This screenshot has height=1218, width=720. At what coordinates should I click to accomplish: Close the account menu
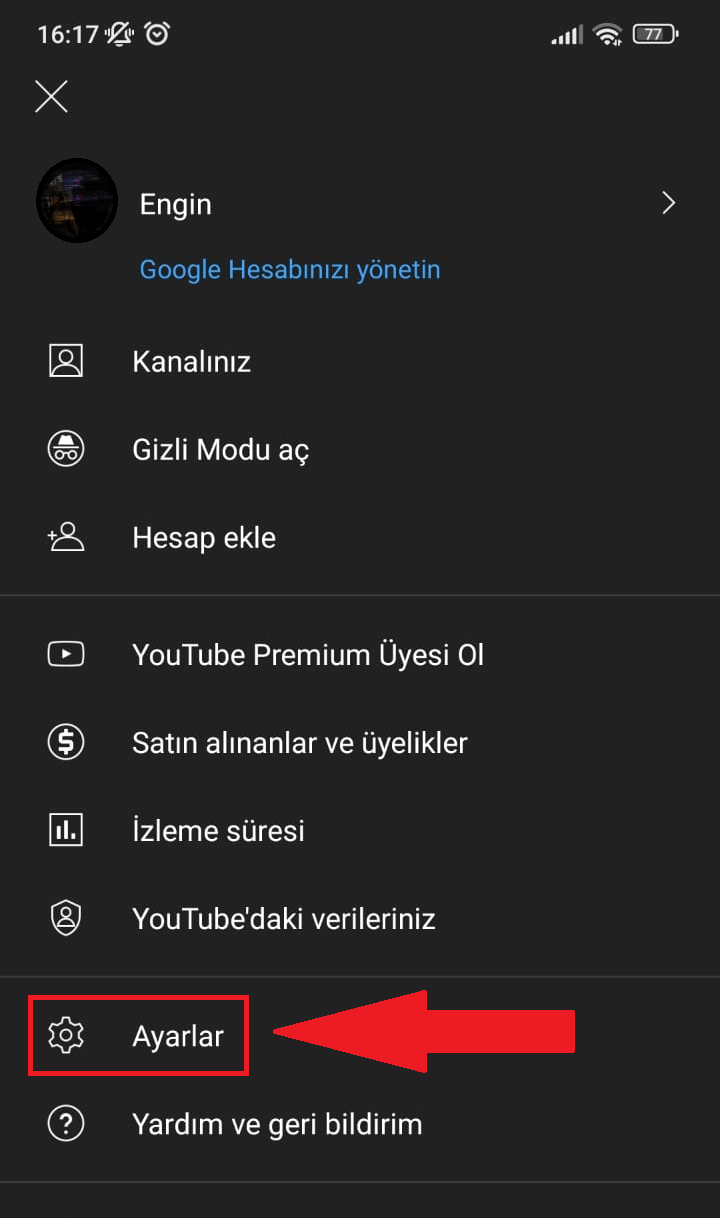click(51, 96)
